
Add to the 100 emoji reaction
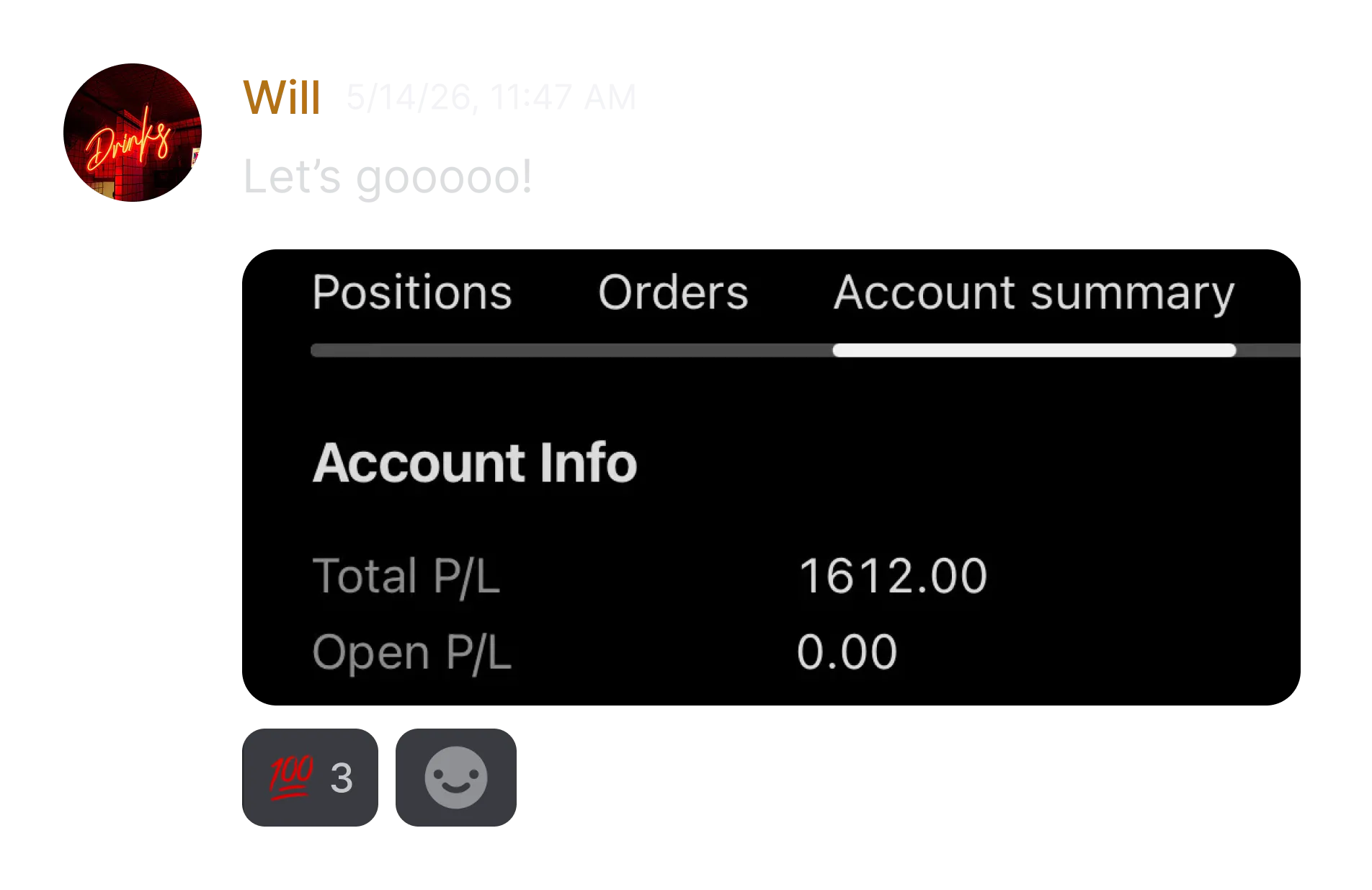tap(310, 777)
